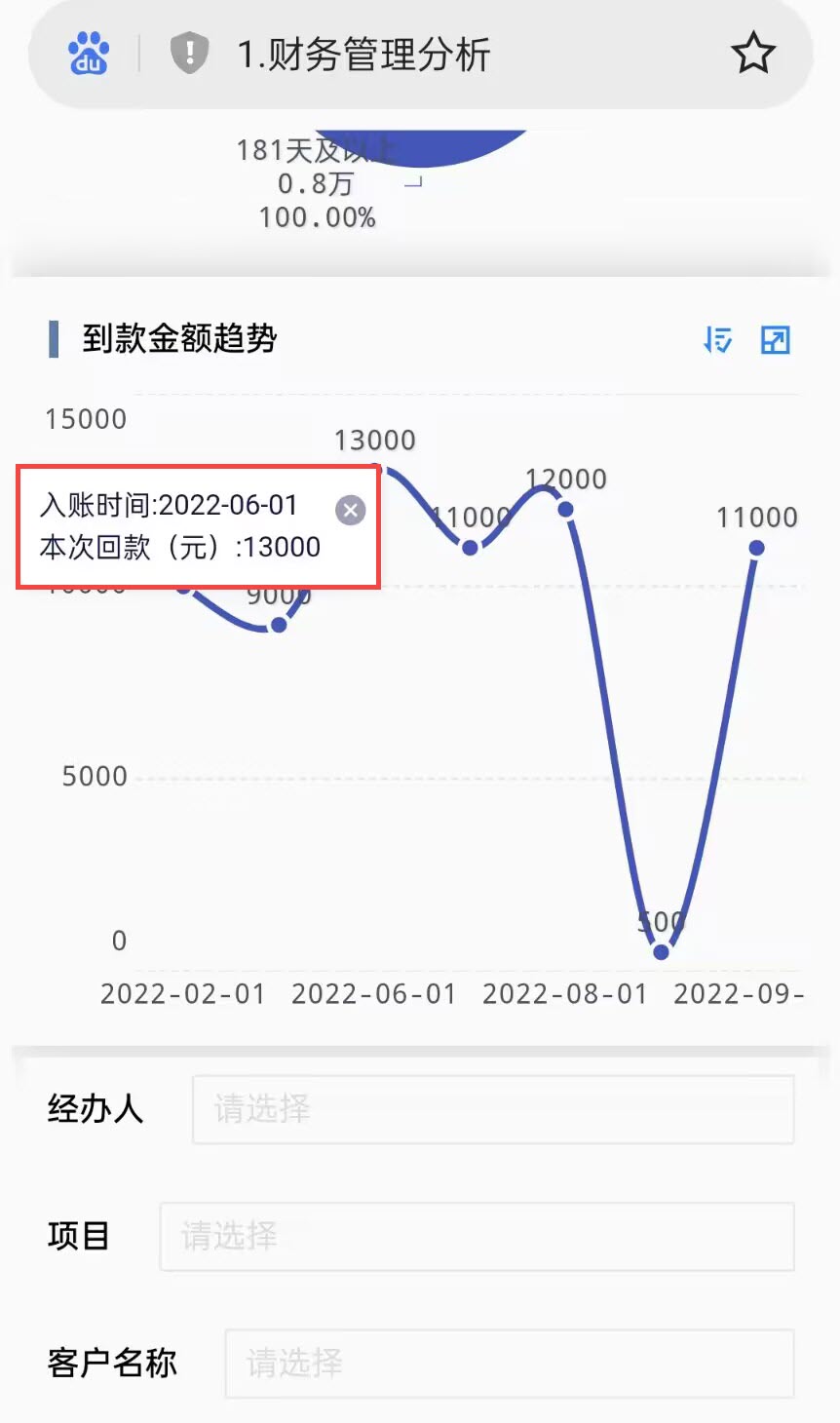Select the 12000 data point on the chart
Screen dimensions: 840x1423
point(565,509)
